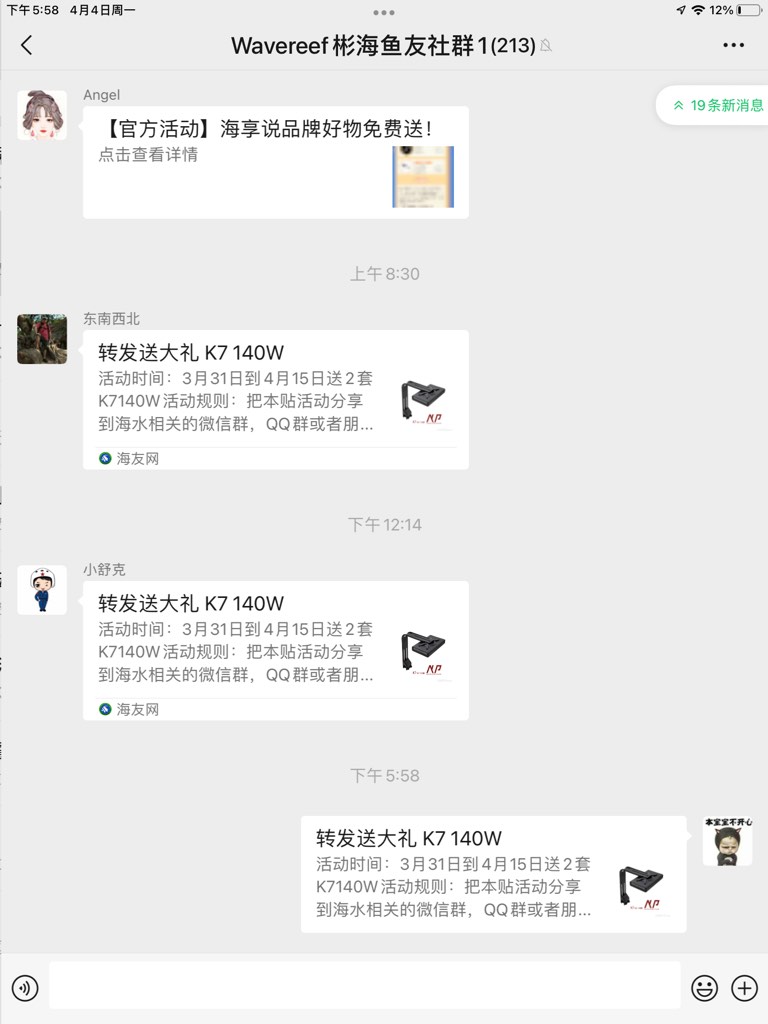This screenshot has height=1024, width=768.
Task: View 东南西北's profile avatar
Action: click(x=42, y=339)
